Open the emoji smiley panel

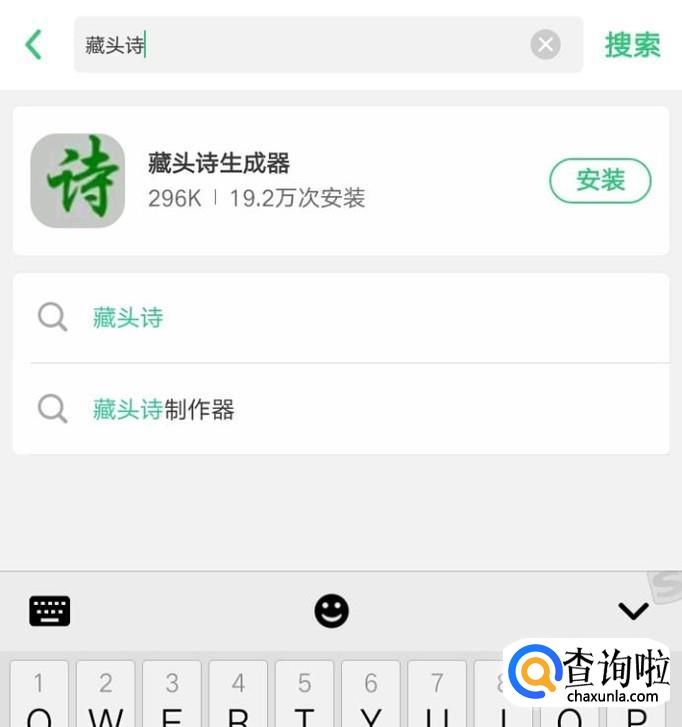click(331, 611)
